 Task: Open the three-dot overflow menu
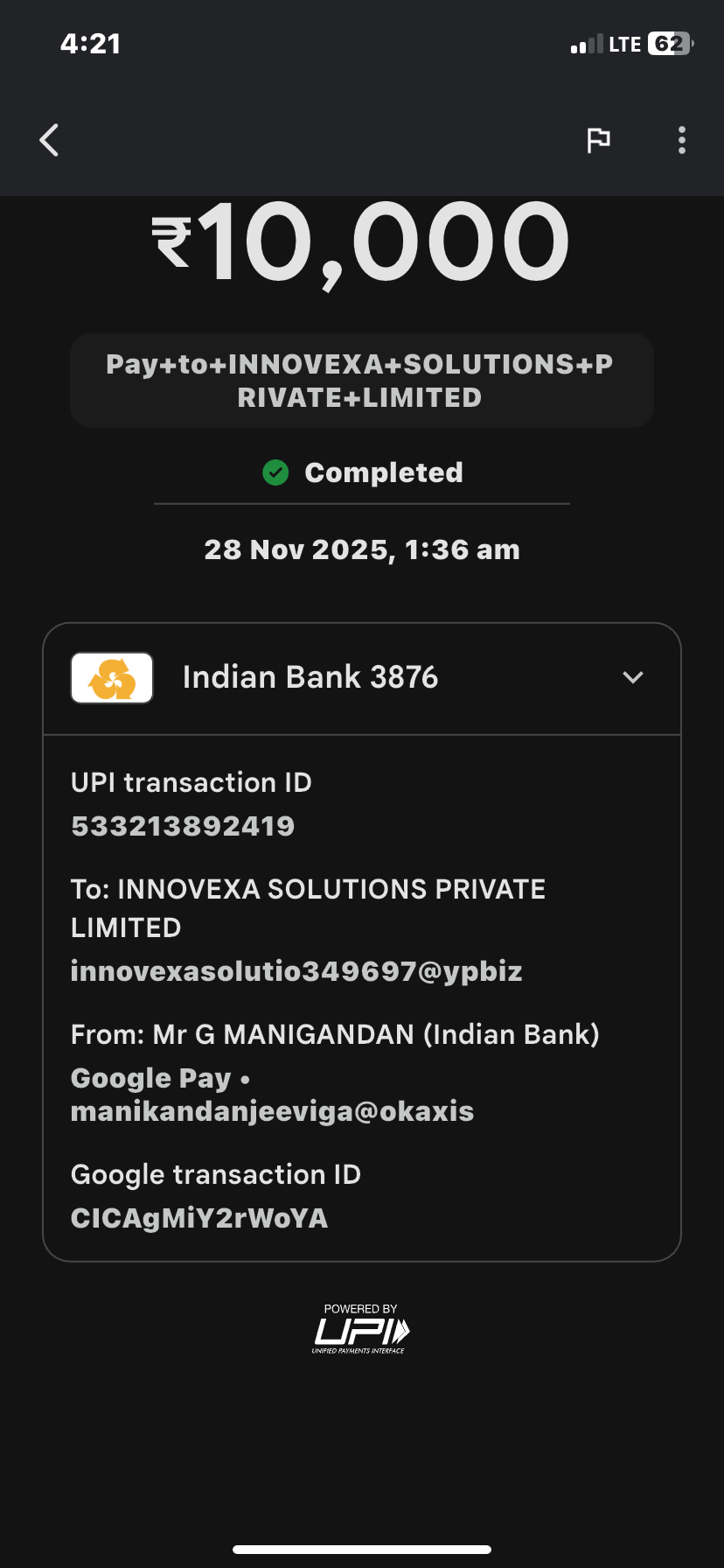[x=682, y=140]
